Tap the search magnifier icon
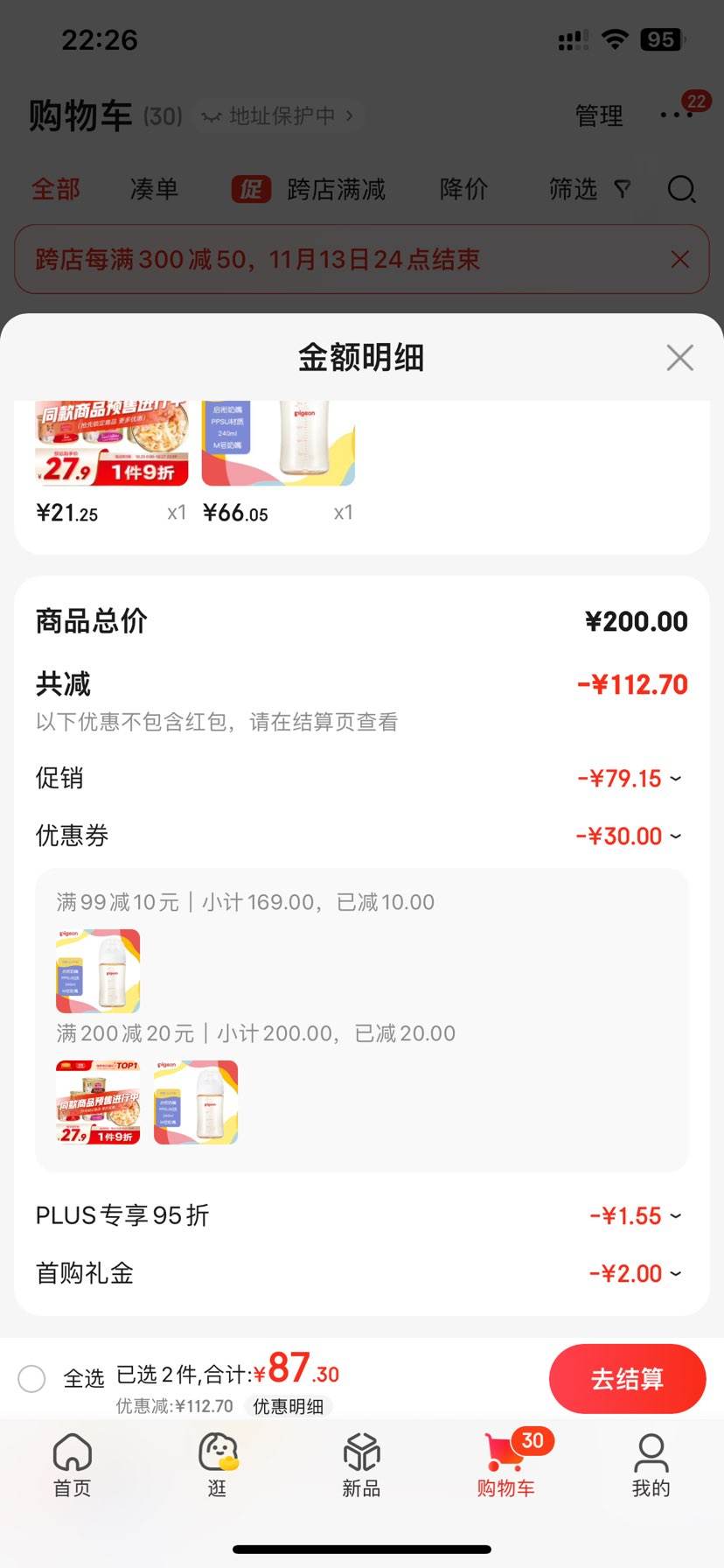 [681, 189]
